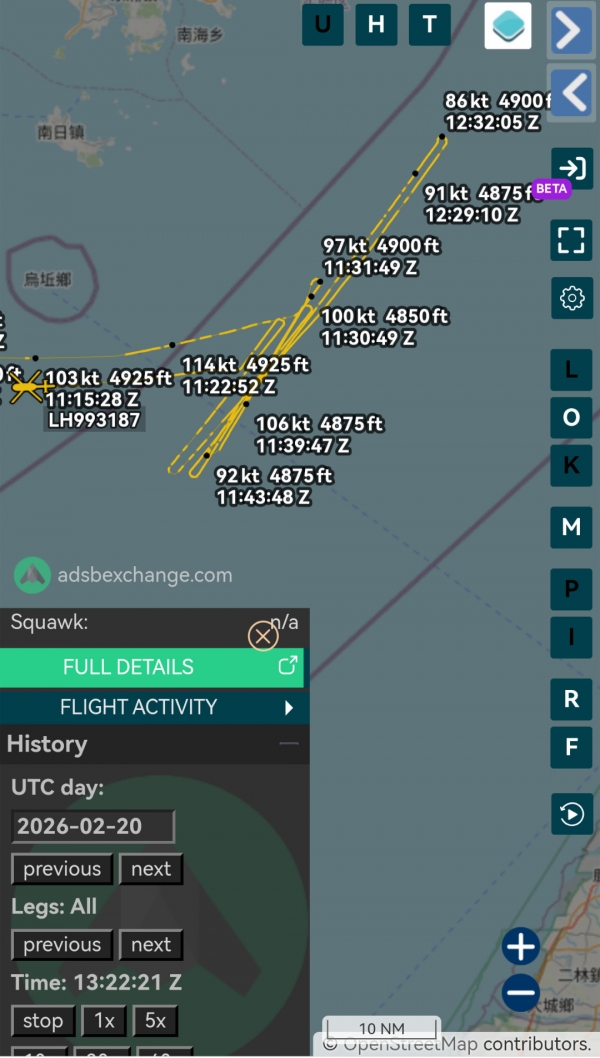Screen dimensions: 600x1058
Task: Open map settings gear
Action: pyautogui.click(x=571, y=298)
